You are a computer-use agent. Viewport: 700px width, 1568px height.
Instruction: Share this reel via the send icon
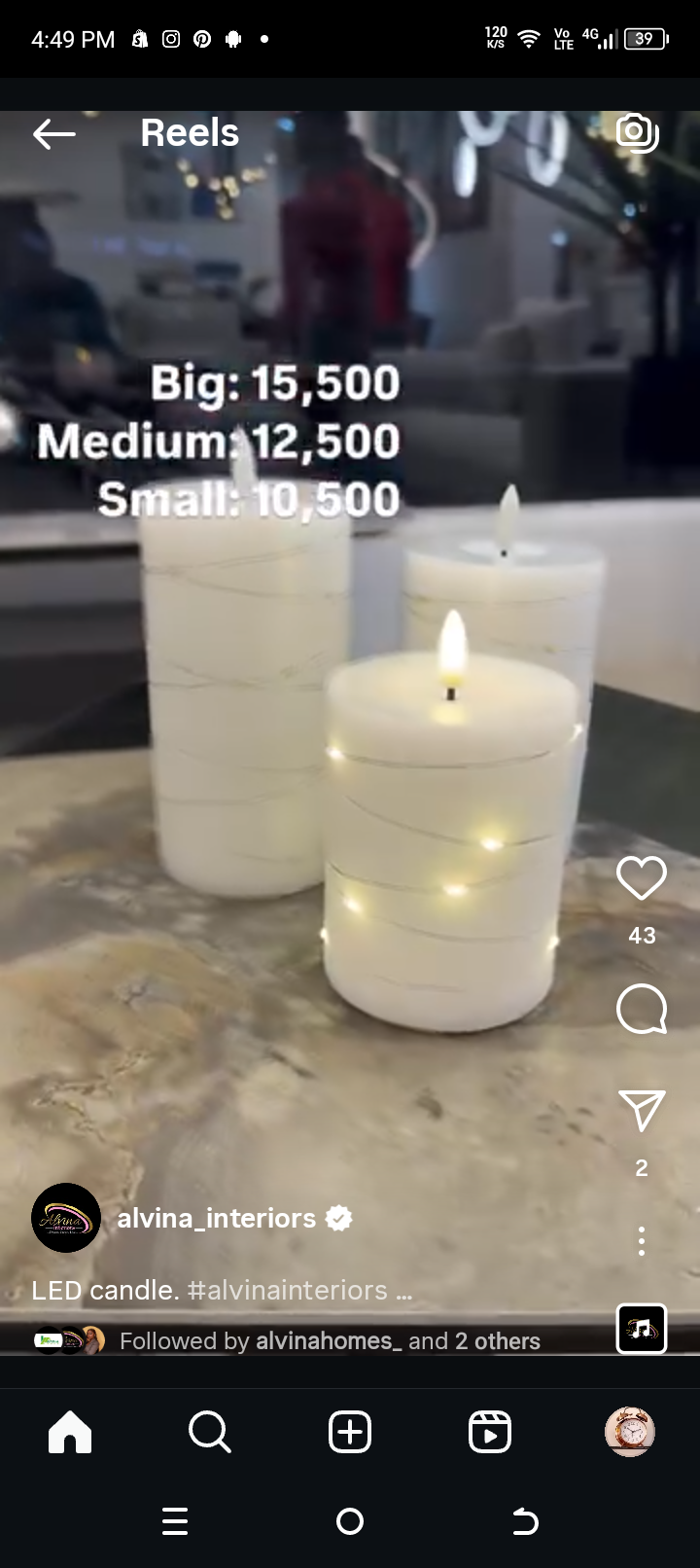642,1110
